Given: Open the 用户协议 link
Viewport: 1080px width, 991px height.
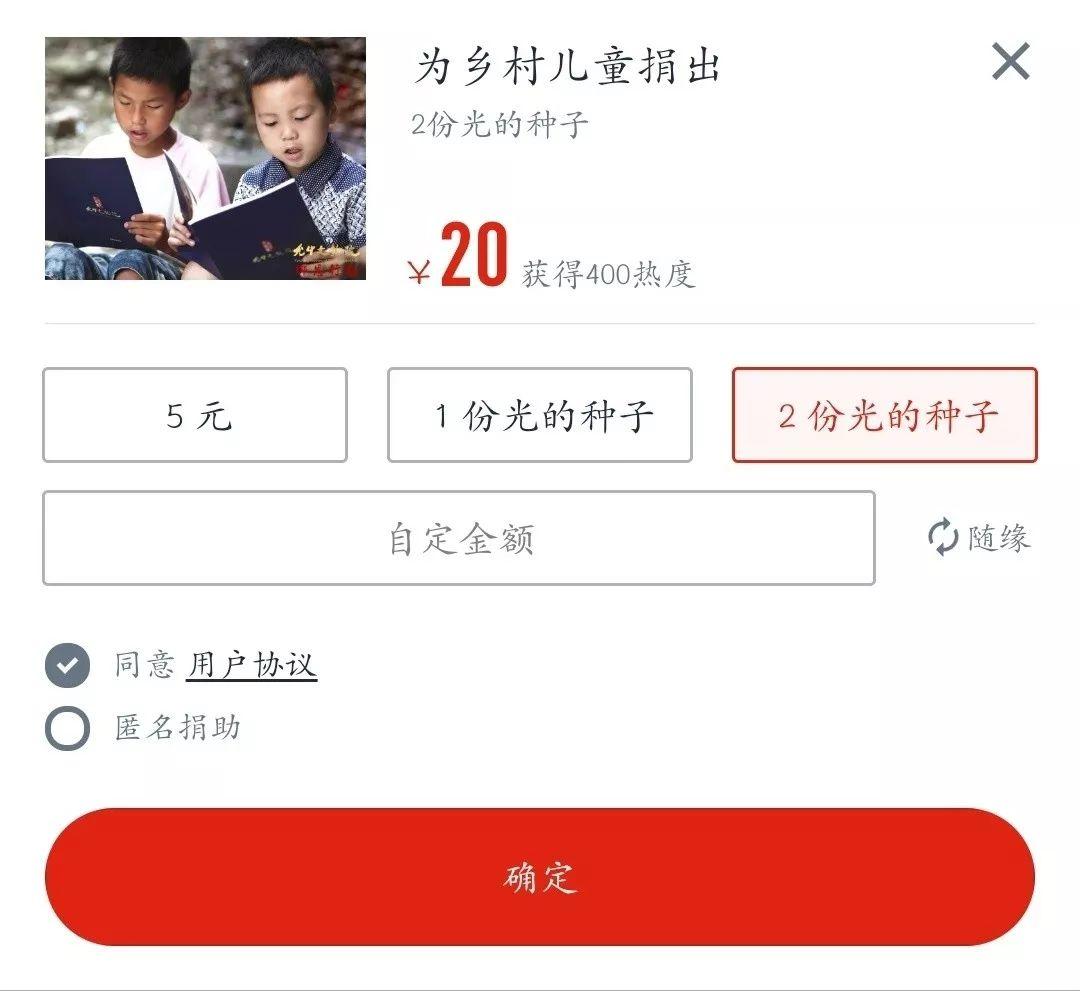Looking at the screenshot, I should coord(252,665).
